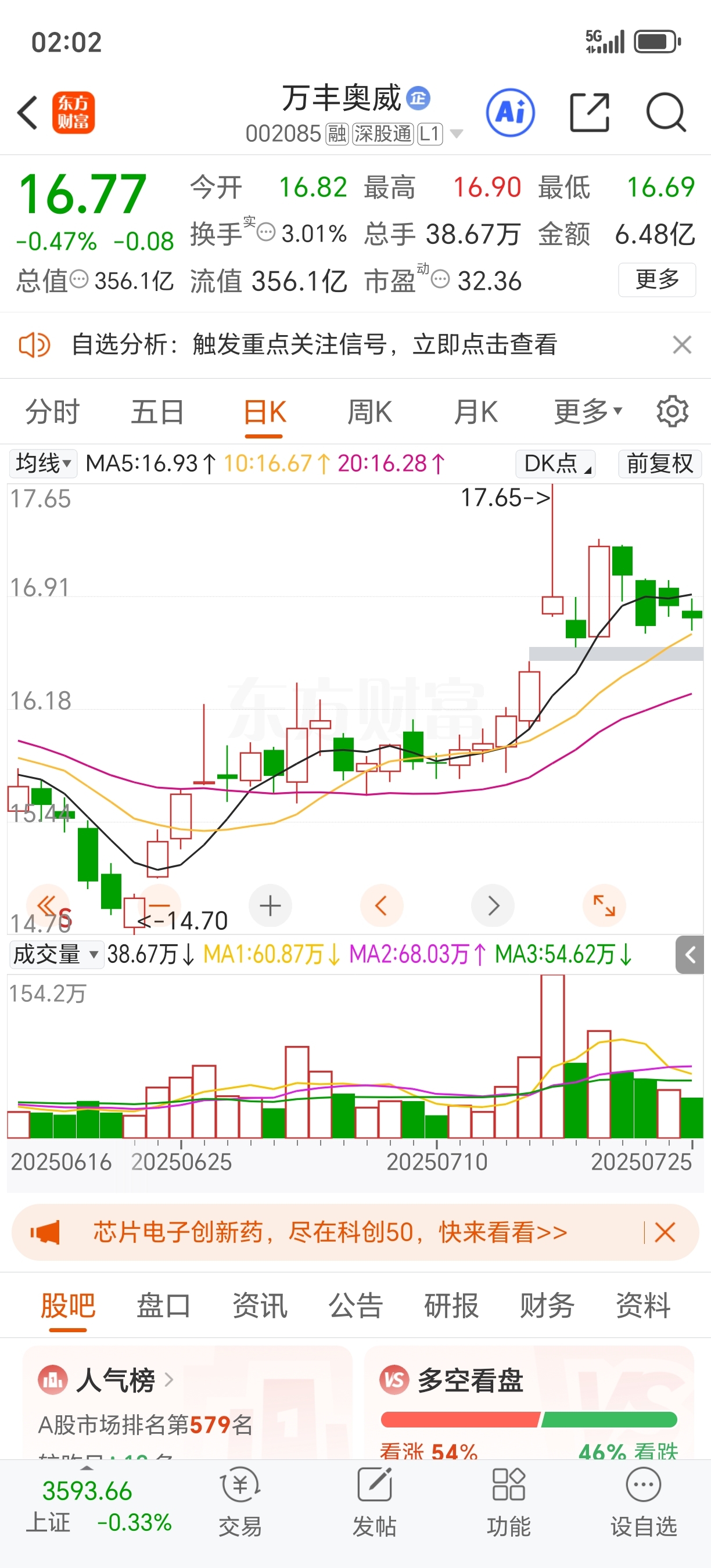Open the 均线 indicator dropdown
The width and height of the screenshot is (711, 1568).
42,464
